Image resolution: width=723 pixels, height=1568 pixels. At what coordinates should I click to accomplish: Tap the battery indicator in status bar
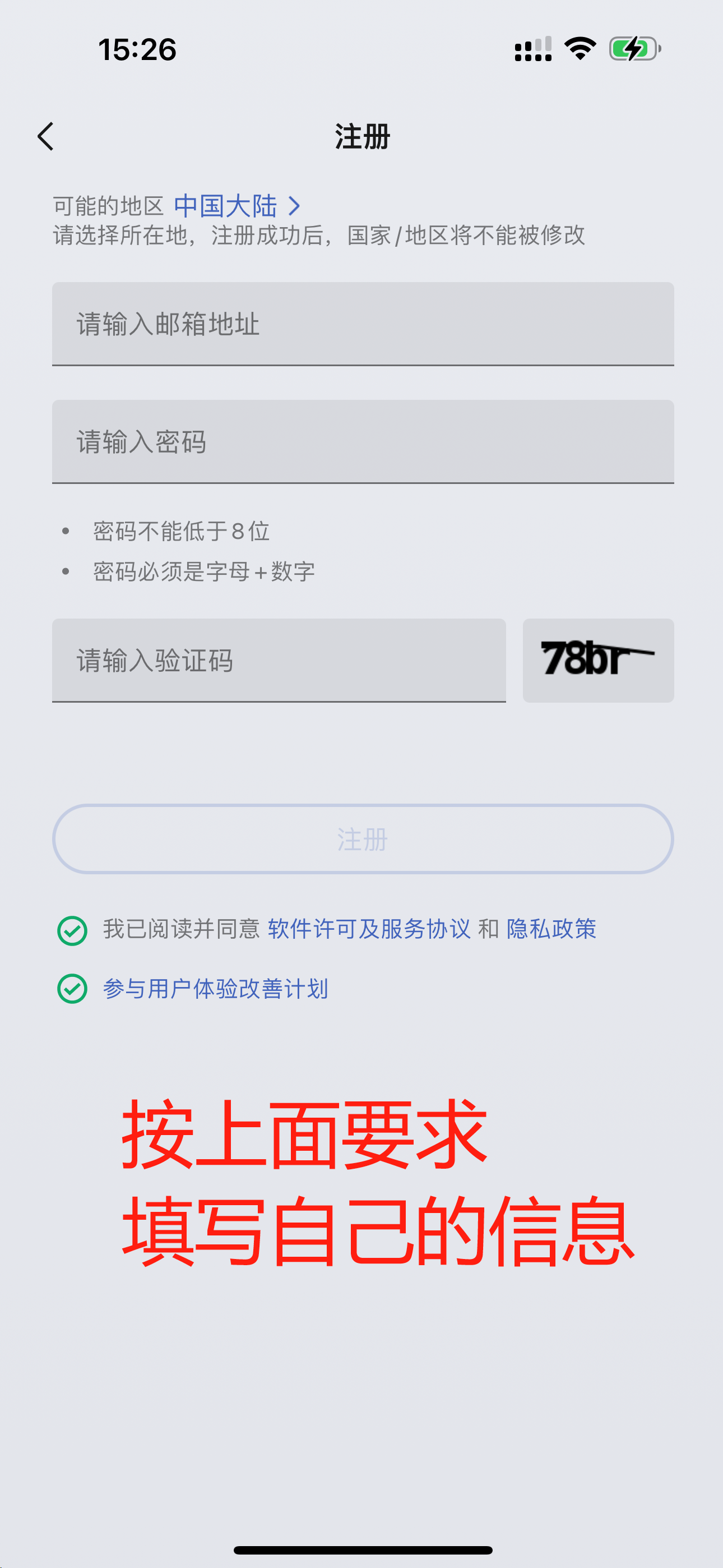click(632, 50)
